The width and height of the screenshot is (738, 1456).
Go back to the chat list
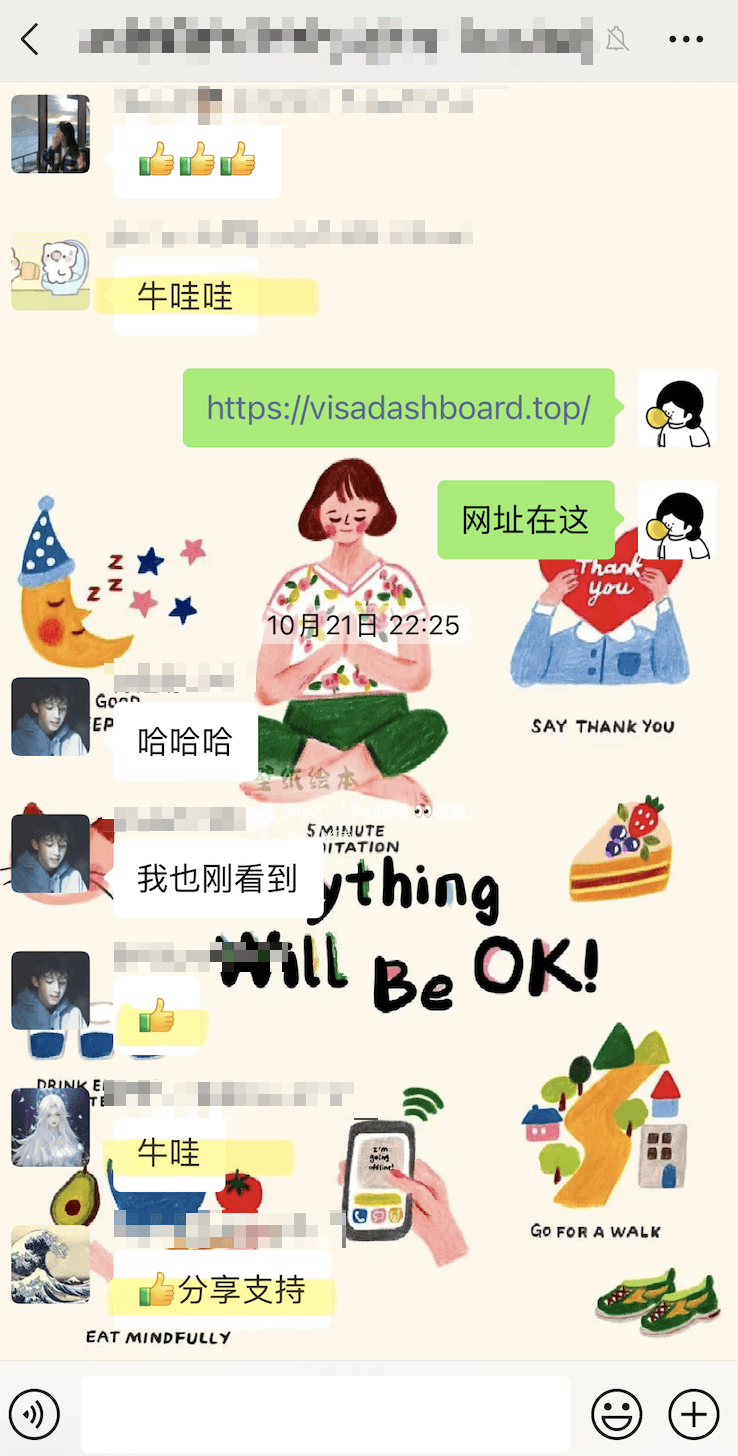click(x=30, y=40)
